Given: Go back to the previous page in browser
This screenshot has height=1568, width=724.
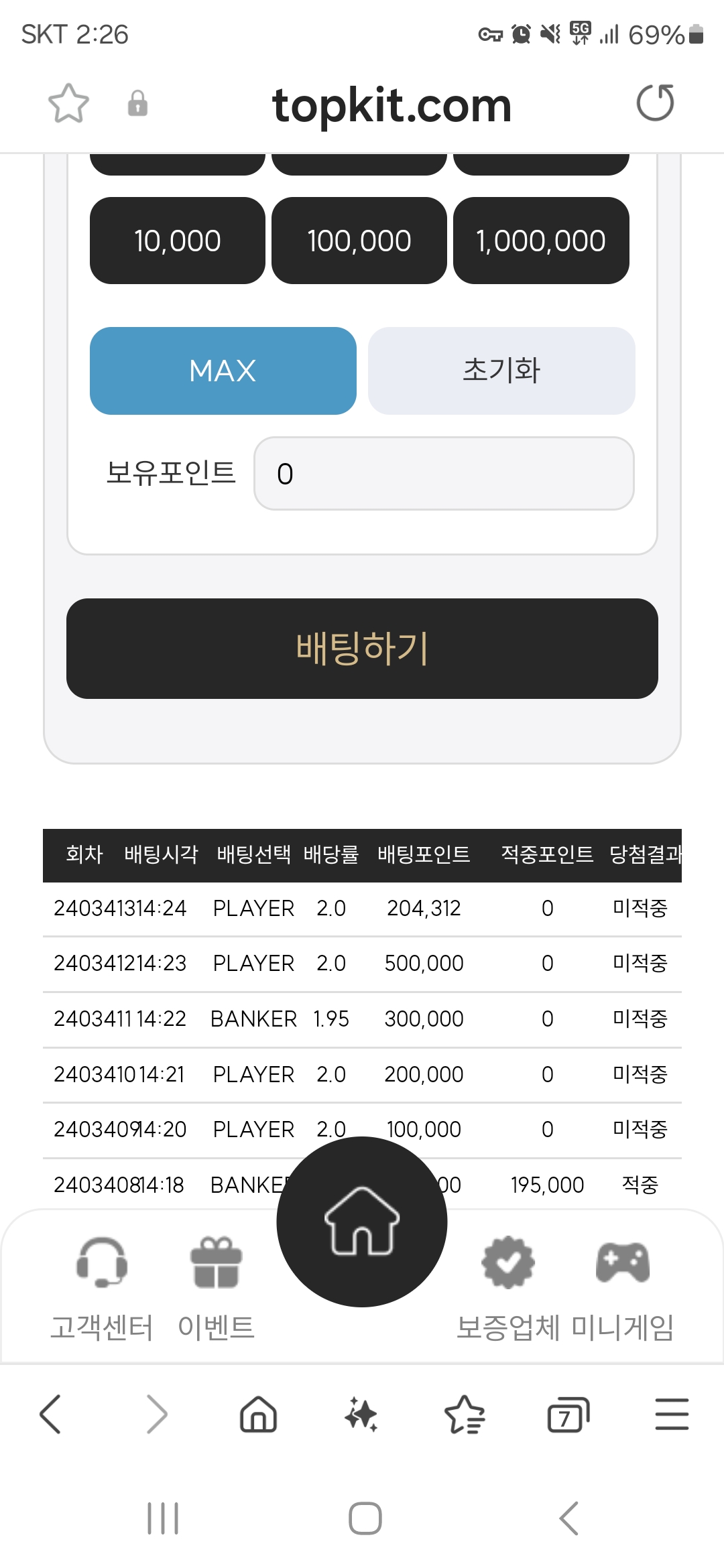Looking at the screenshot, I should click(50, 1414).
